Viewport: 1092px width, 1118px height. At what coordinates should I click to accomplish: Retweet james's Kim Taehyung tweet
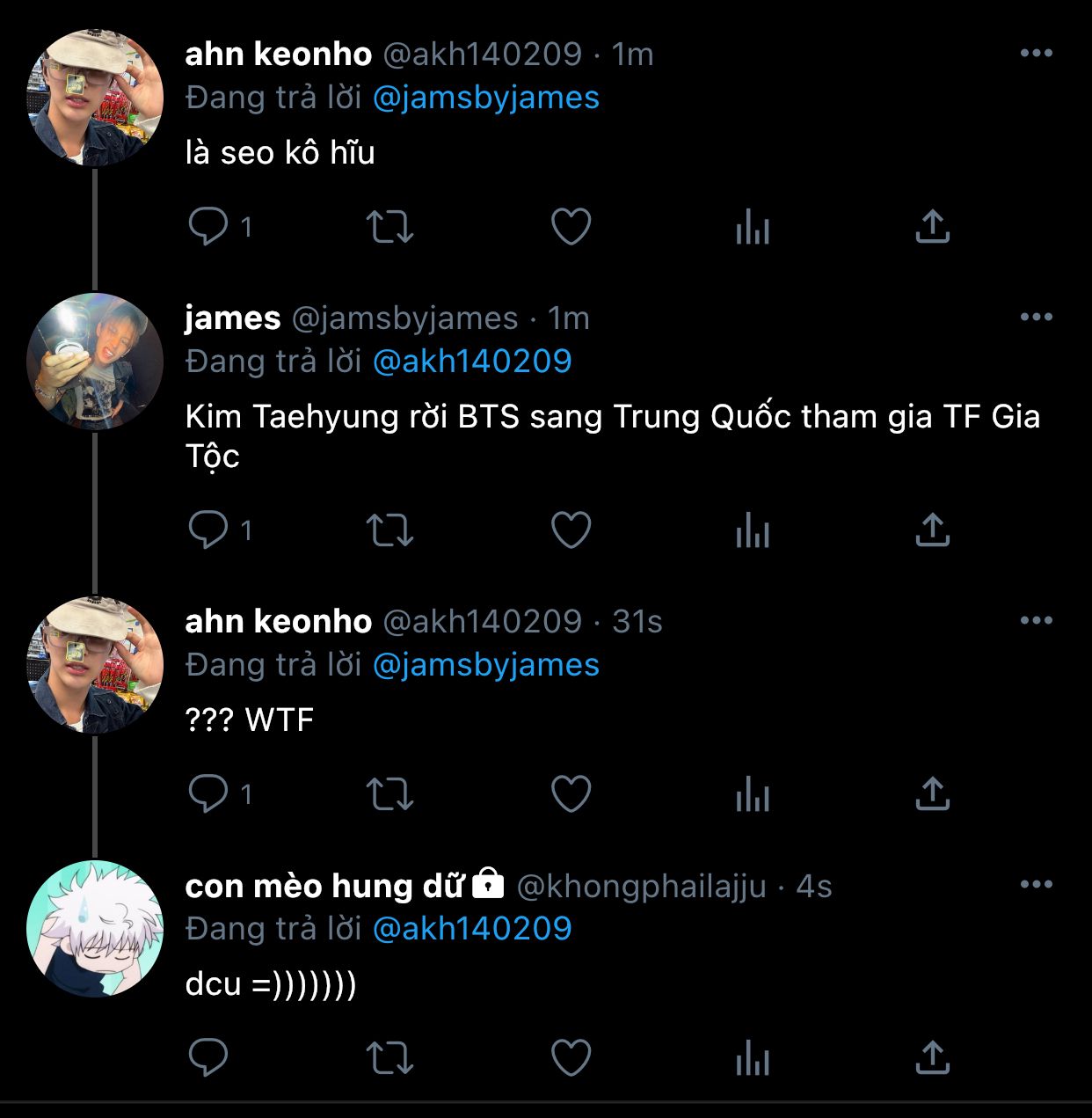389,530
